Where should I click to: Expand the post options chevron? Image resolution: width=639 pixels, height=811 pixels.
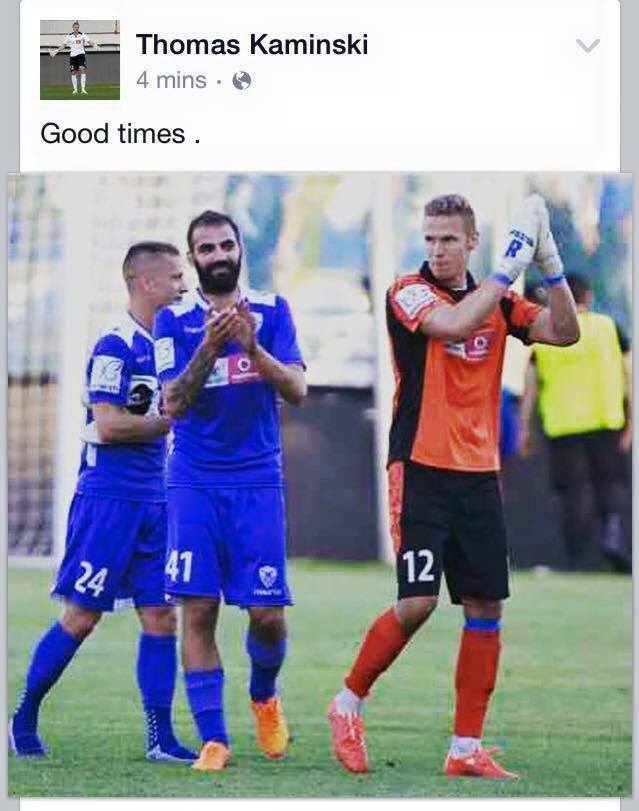pyautogui.click(x=588, y=46)
